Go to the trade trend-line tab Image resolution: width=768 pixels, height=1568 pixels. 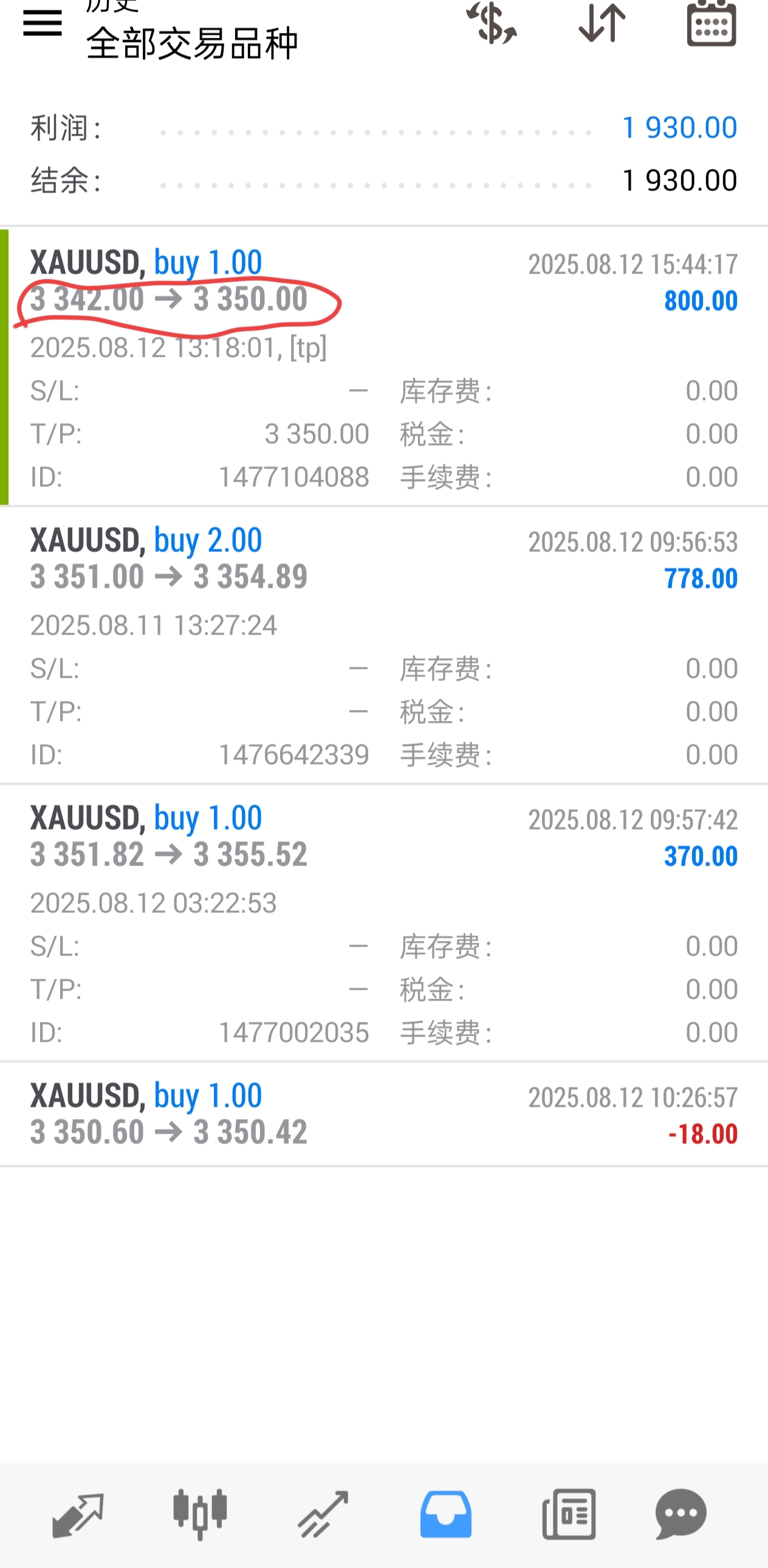click(323, 1515)
